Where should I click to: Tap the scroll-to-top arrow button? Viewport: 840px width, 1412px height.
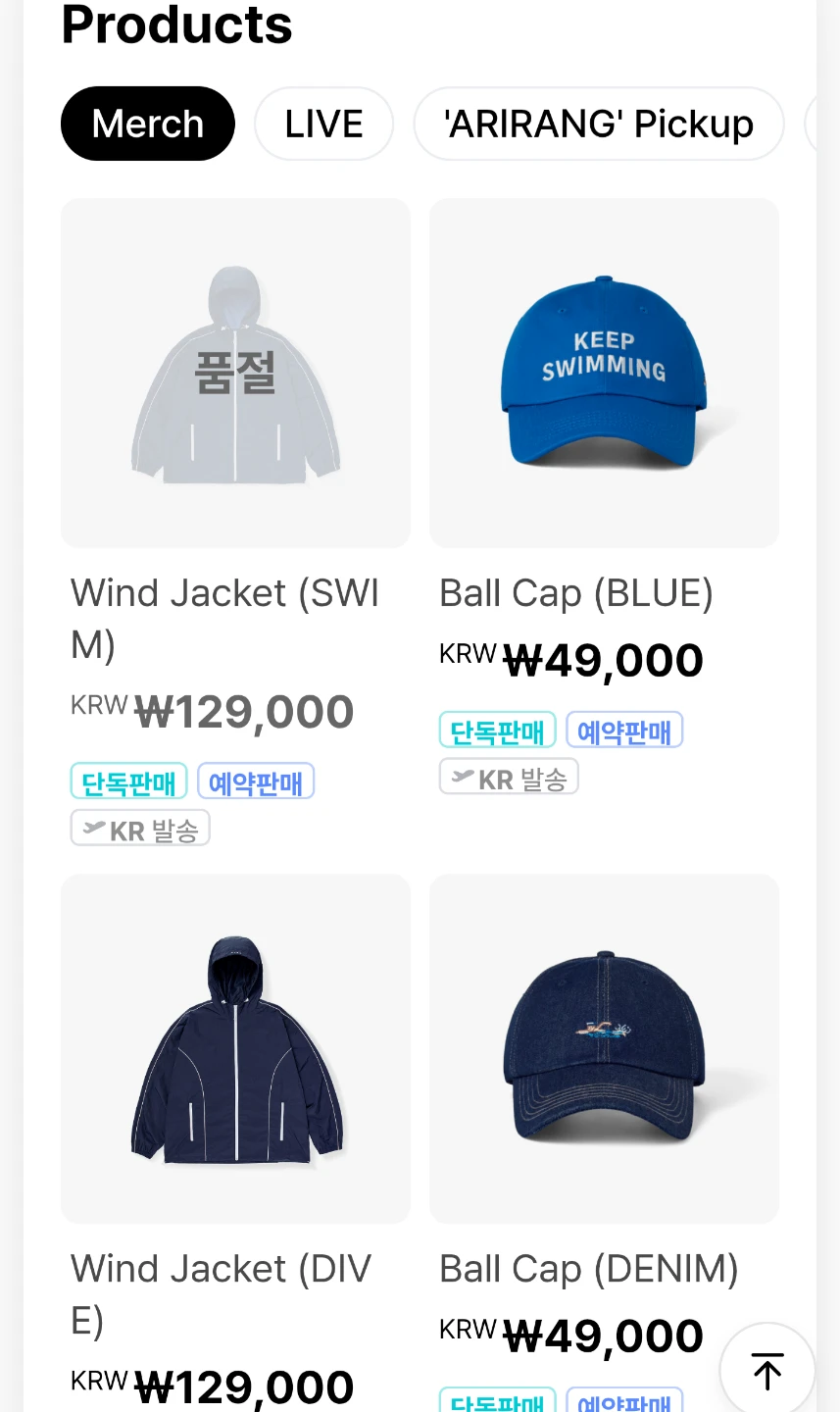coord(767,1370)
